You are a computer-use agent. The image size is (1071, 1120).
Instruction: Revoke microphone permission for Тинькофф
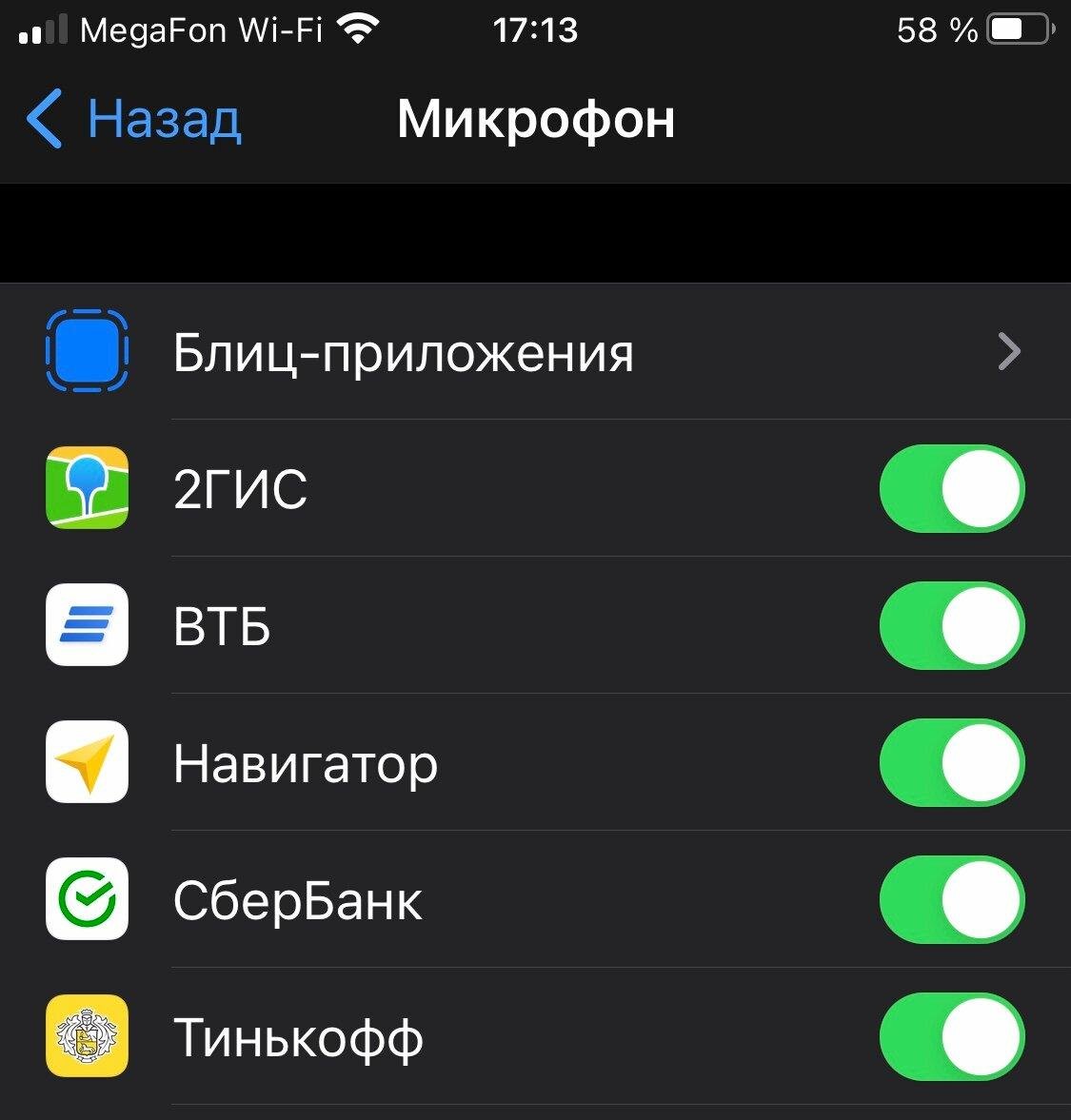point(951,1037)
